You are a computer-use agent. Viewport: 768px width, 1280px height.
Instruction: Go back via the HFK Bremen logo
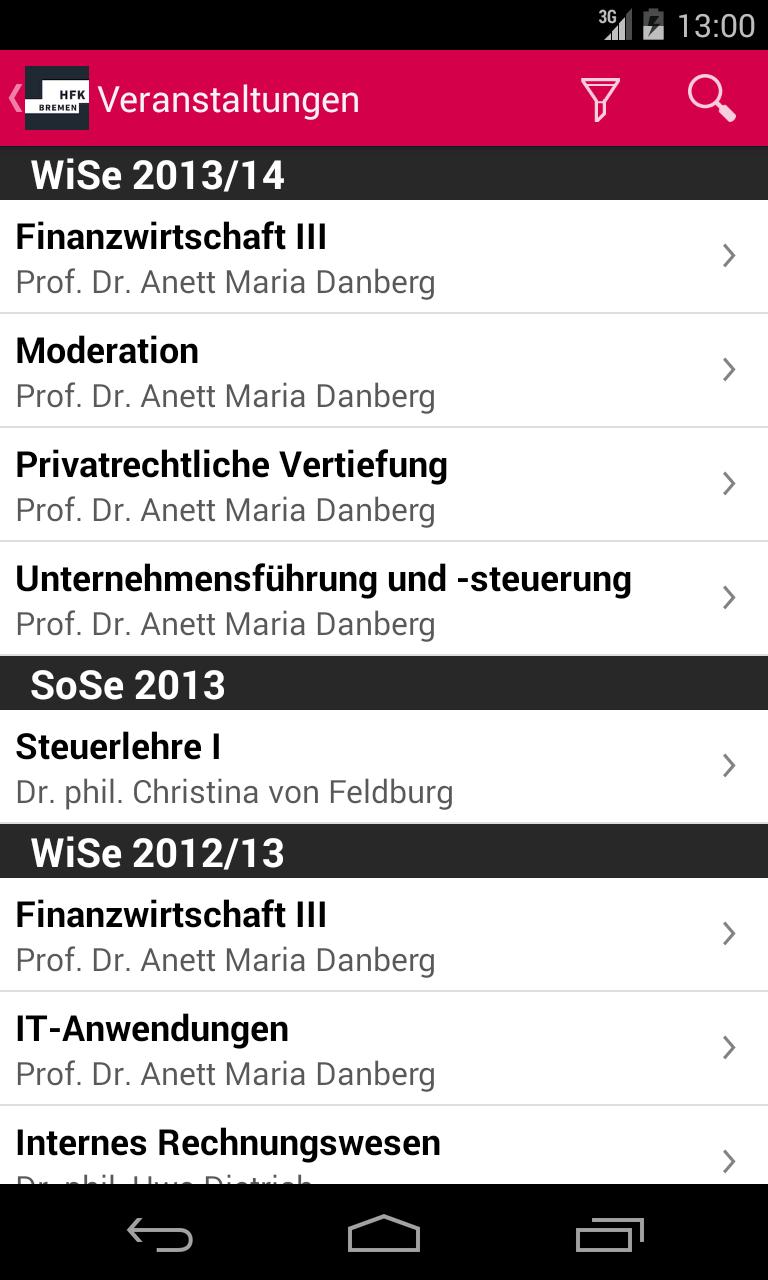(48, 98)
